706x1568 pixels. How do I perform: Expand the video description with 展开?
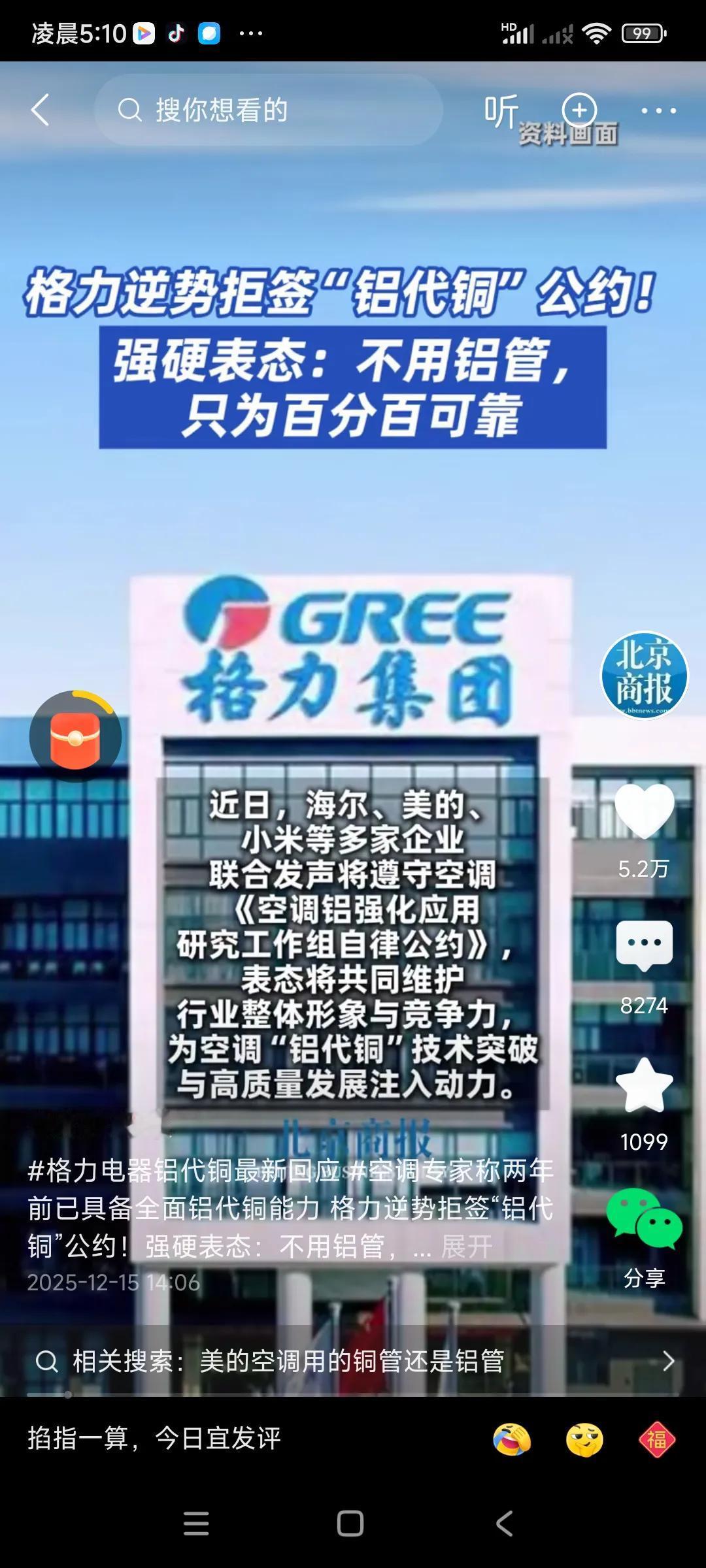click(x=466, y=1243)
